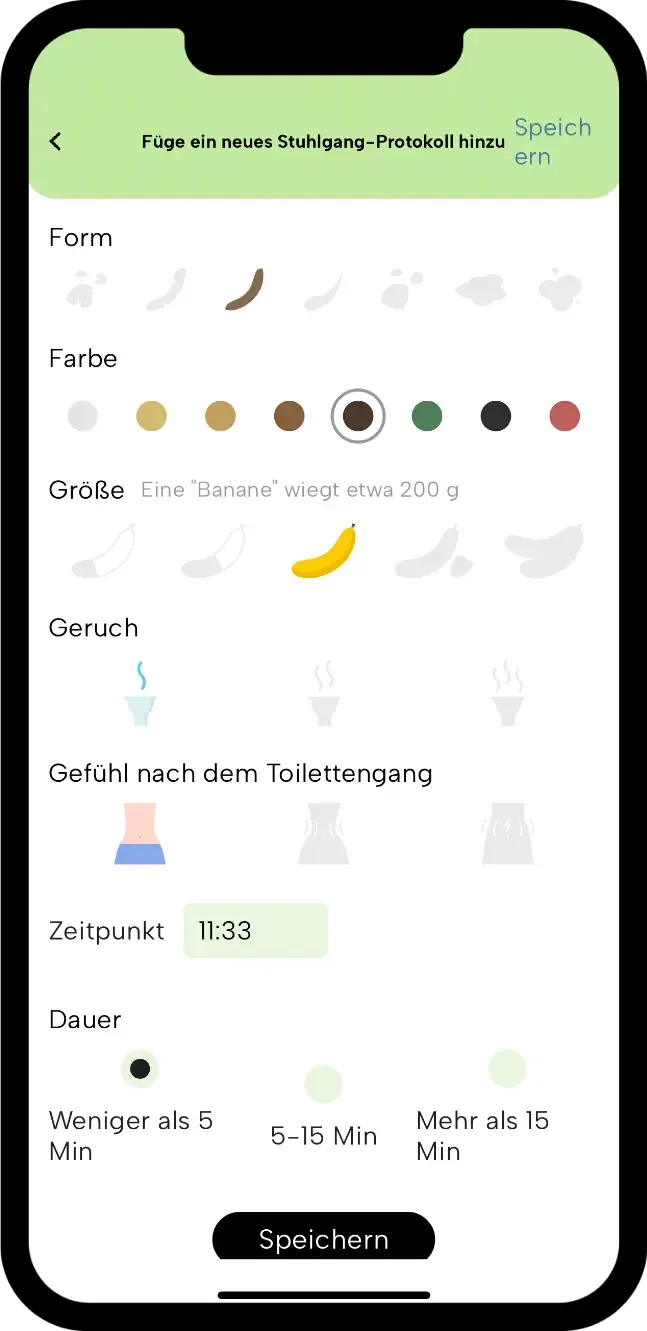Edit the Zeitpunkt time field 11:33

(x=255, y=931)
